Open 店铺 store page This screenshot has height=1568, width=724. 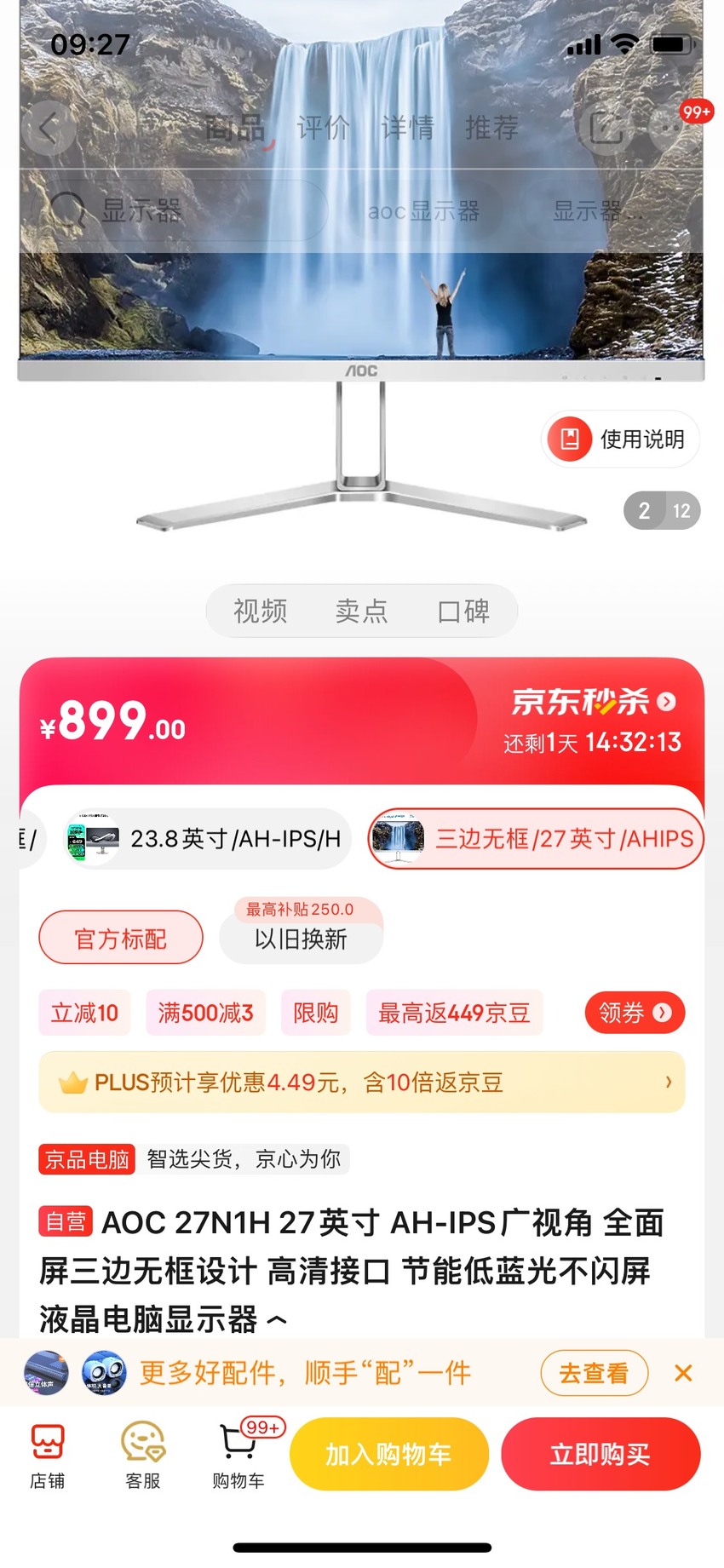coord(48,1455)
